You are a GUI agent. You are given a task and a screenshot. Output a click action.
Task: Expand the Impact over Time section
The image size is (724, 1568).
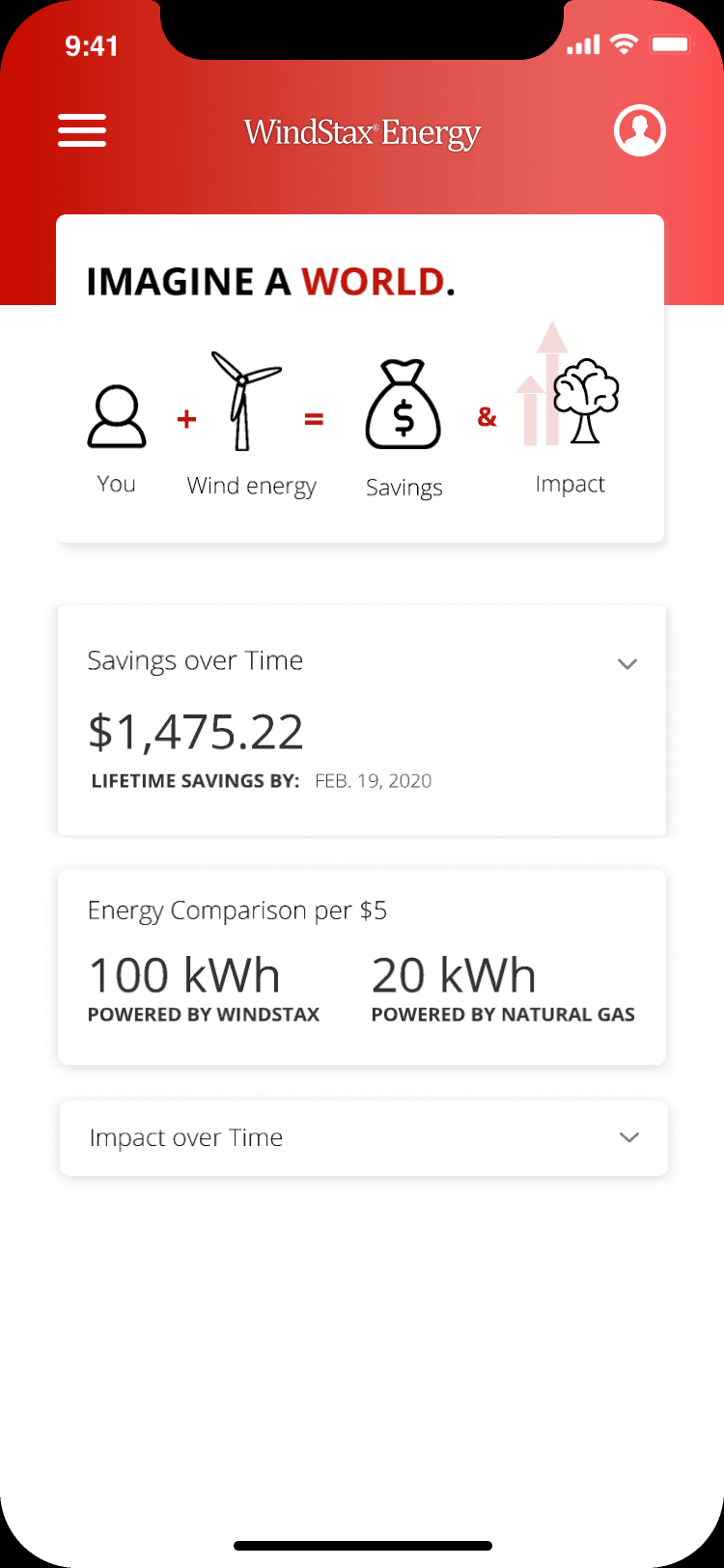click(x=628, y=1137)
